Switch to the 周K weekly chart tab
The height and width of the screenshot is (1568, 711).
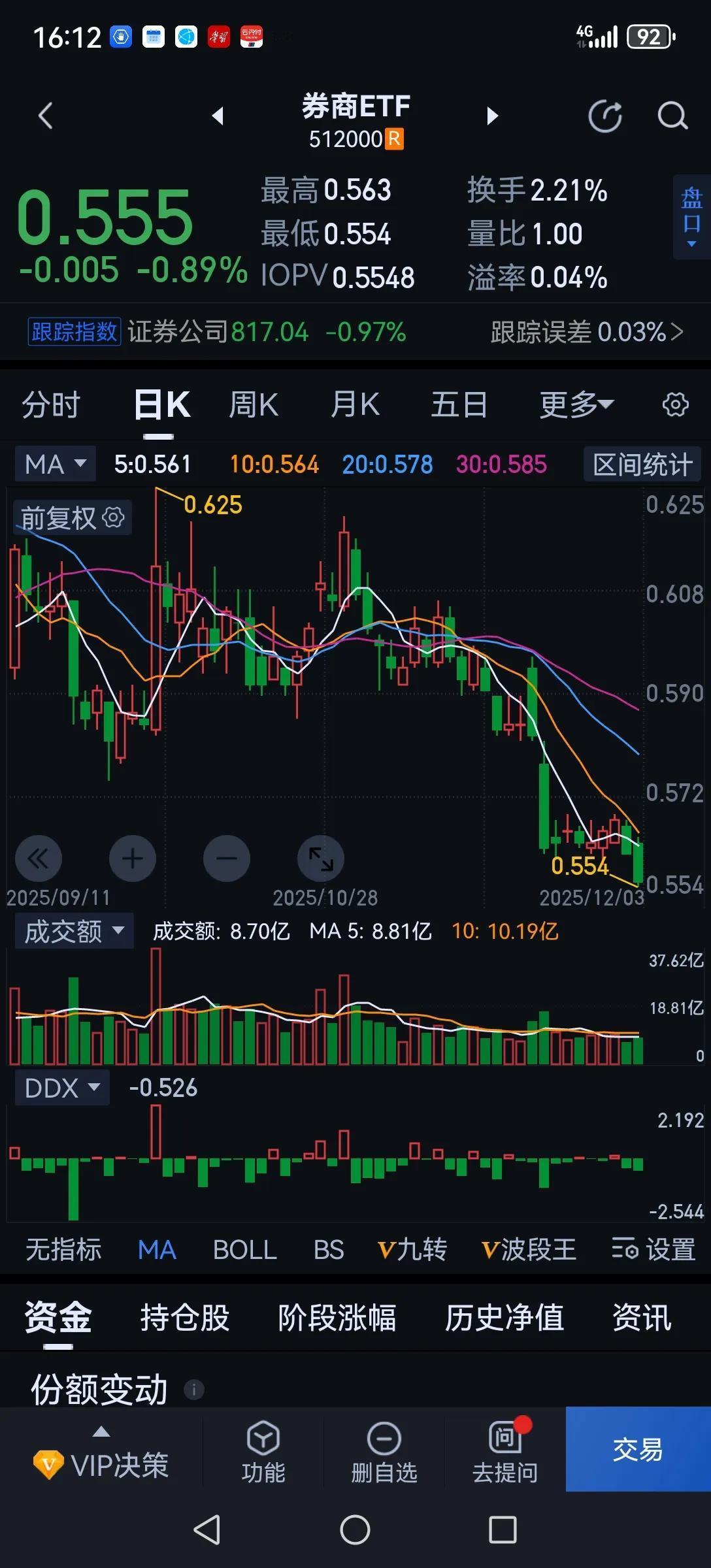click(x=253, y=404)
